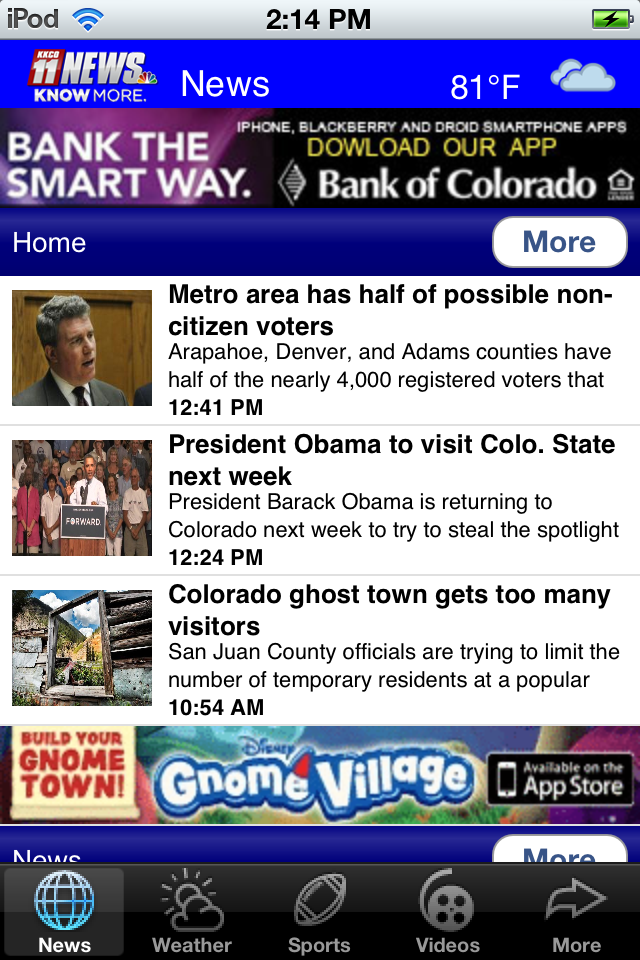Screen dimensions: 640x960
Task: Switch to the Weather tab
Action: coord(192,912)
